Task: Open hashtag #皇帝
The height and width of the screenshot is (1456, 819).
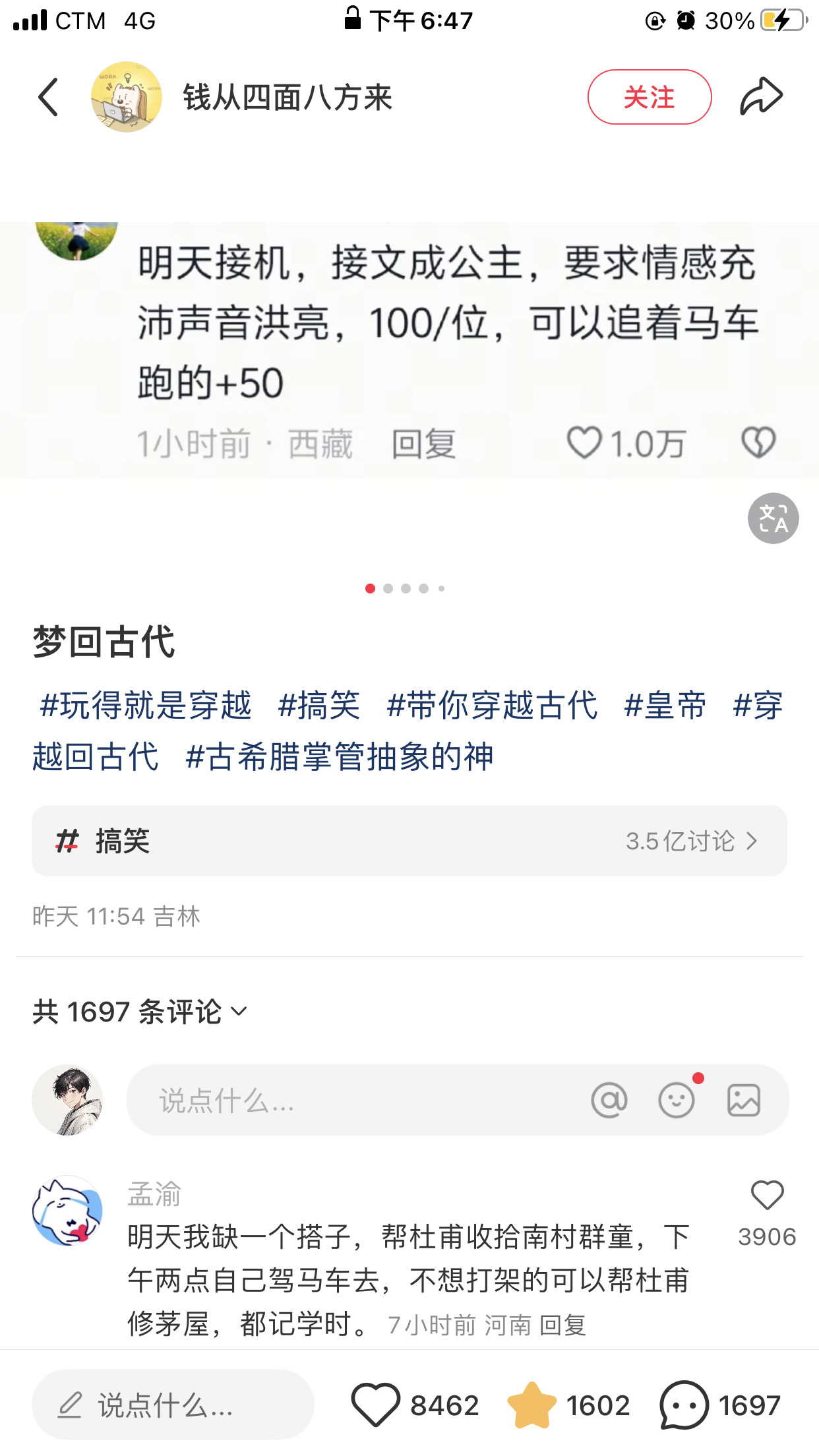Action: tap(665, 706)
